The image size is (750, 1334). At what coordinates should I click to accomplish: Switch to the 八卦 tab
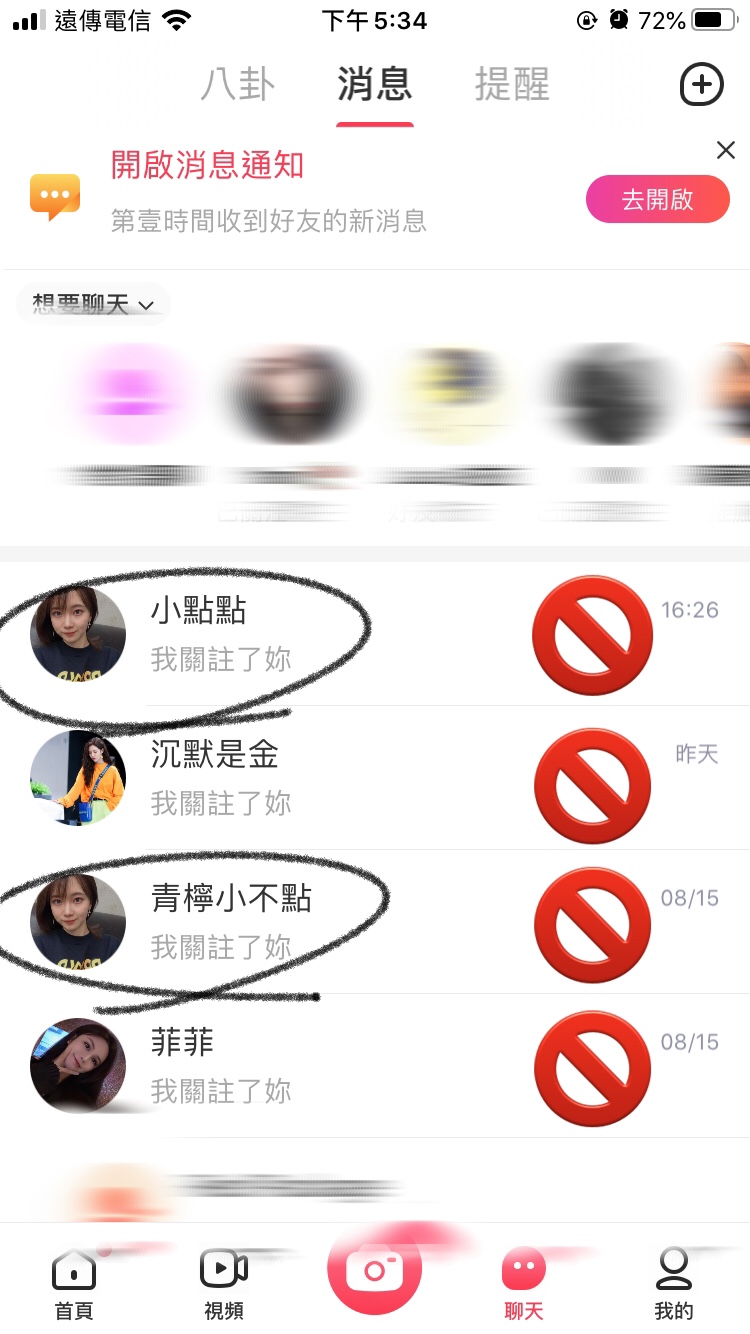pyautogui.click(x=237, y=85)
